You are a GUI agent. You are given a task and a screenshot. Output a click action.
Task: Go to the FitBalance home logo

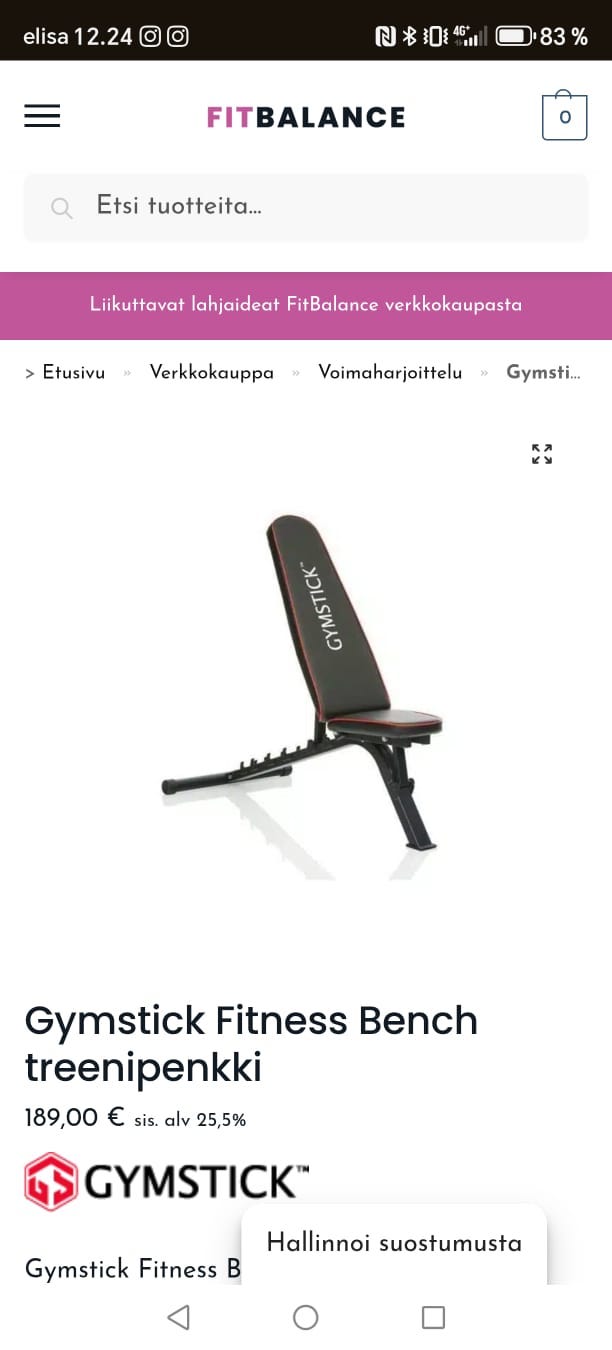(306, 117)
